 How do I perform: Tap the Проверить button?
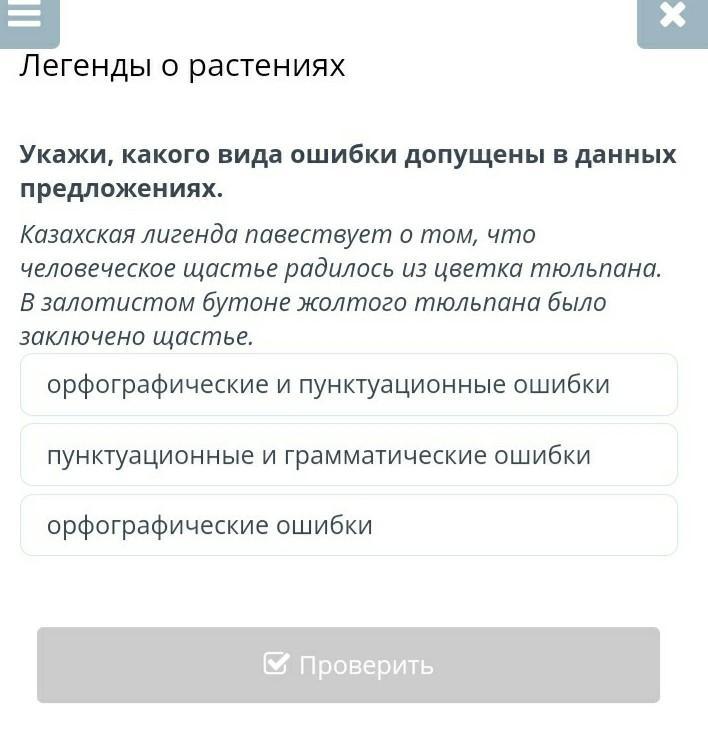[x=349, y=665]
